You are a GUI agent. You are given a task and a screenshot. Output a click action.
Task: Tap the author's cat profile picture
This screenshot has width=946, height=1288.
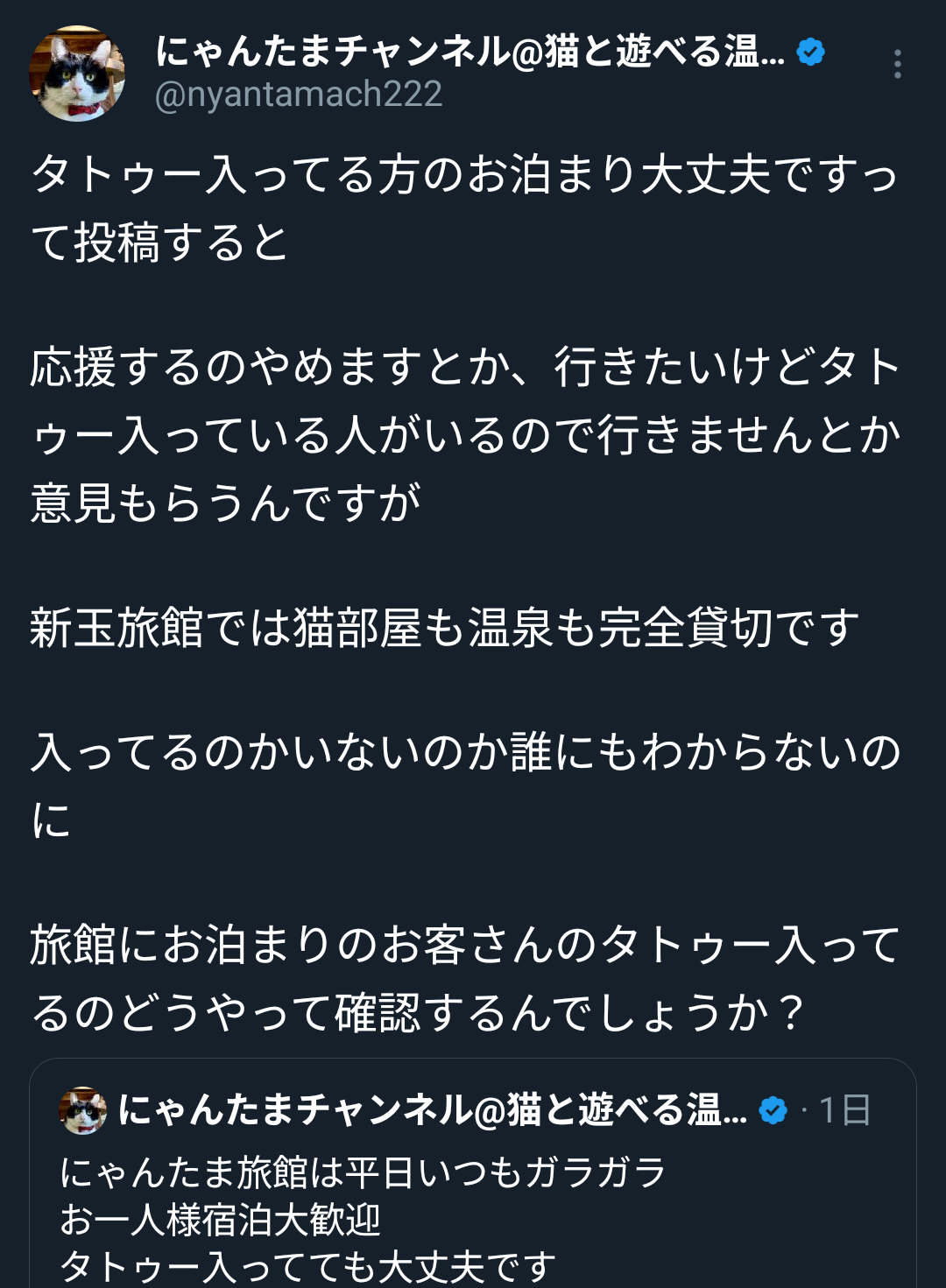pyautogui.click(x=77, y=74)
